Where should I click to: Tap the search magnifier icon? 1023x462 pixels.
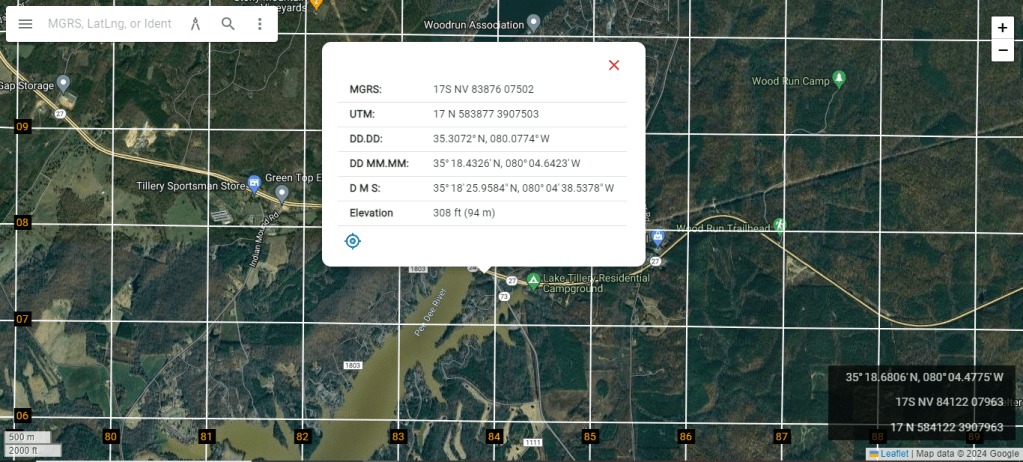(228, 23)
